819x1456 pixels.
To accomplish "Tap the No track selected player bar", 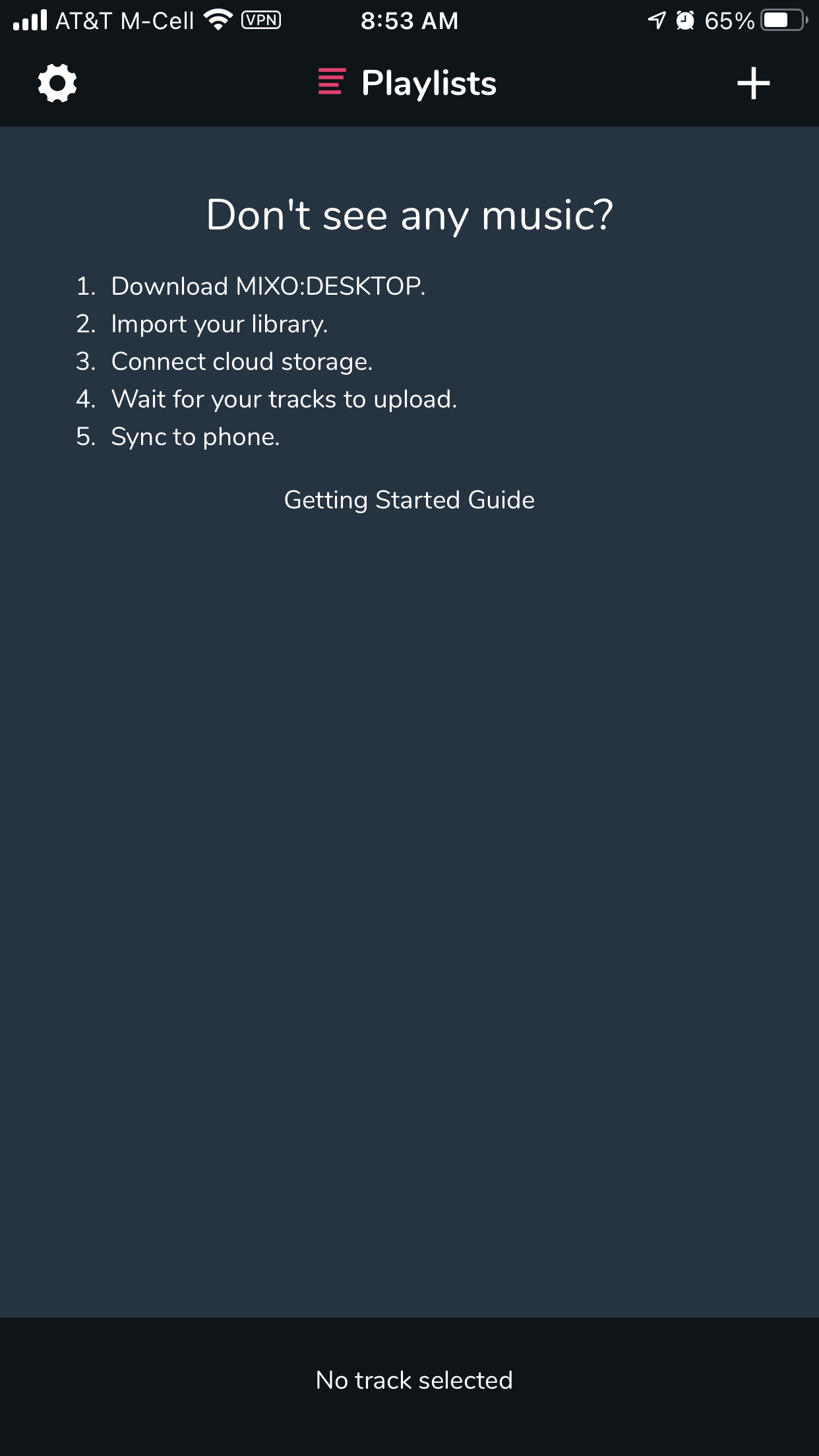I will [413, 1380].
